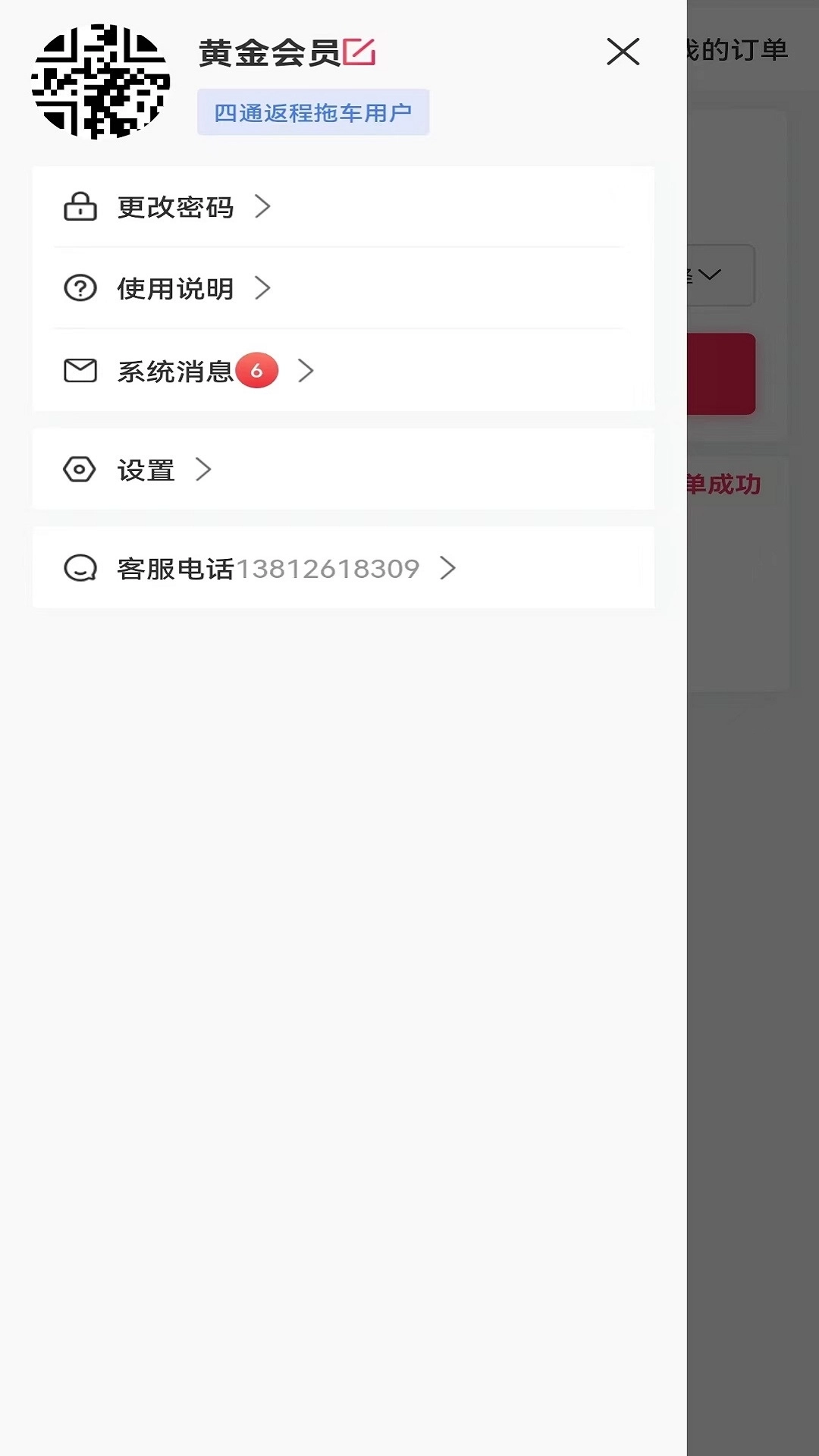Click the envelope icon for 系统消息
This screenshot has width=819, height=1456.
pyautogui.click(x=80, y=370)
